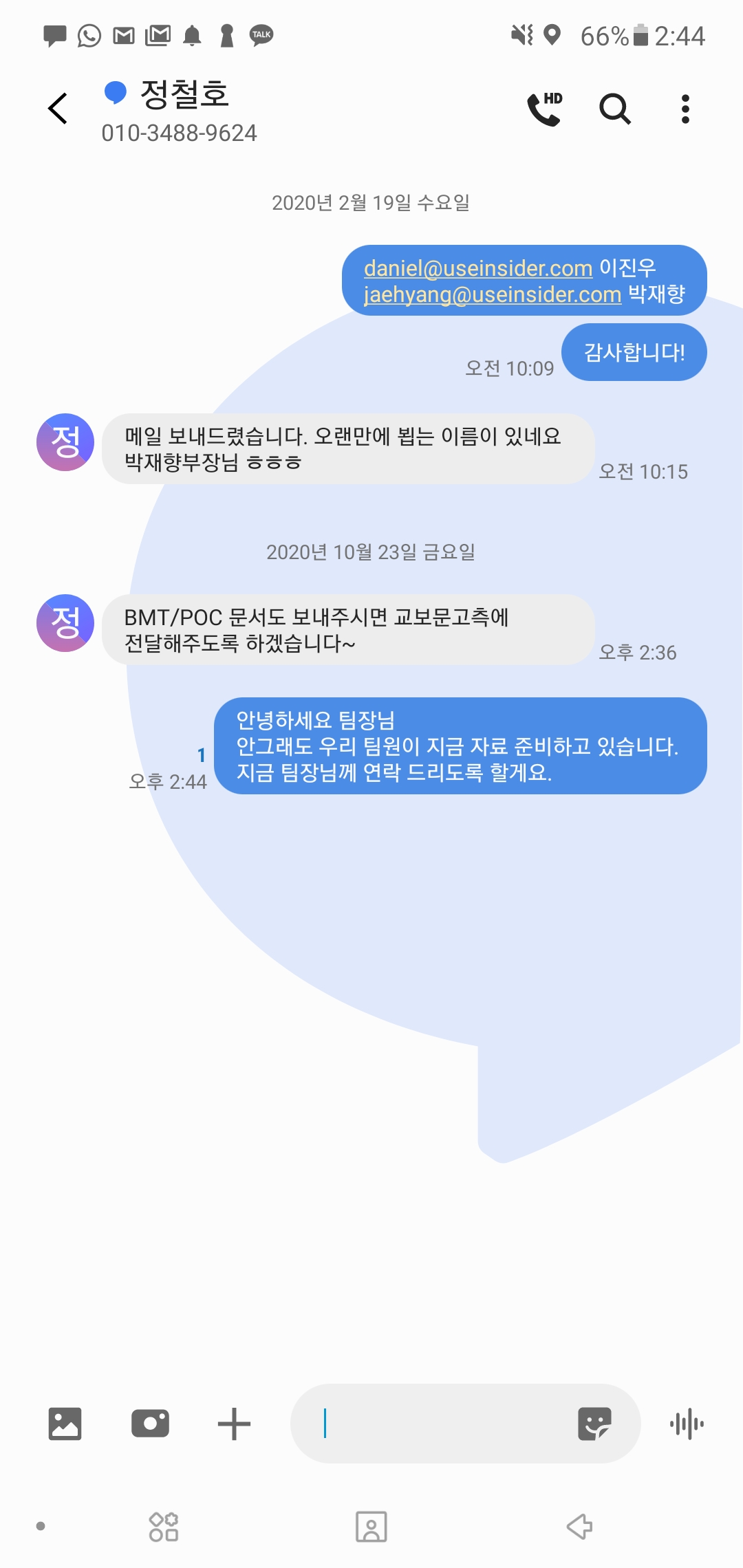The width and height of the screenshot is (743, 1568).
Task: Open the jaehyang@useinsider.com email link
Action: [492, 294]
